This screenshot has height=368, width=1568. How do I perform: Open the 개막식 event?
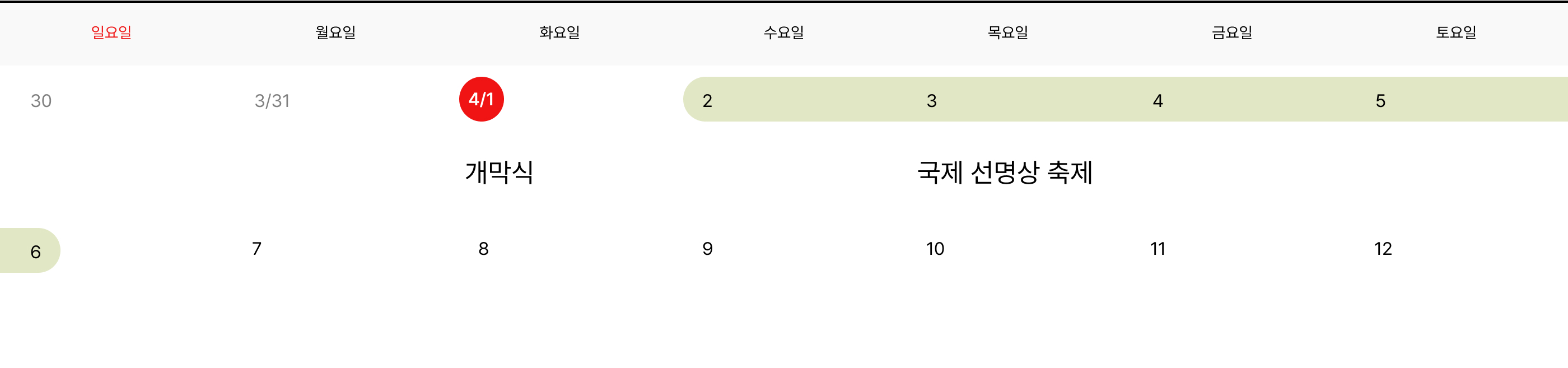[x=499, y=173]
